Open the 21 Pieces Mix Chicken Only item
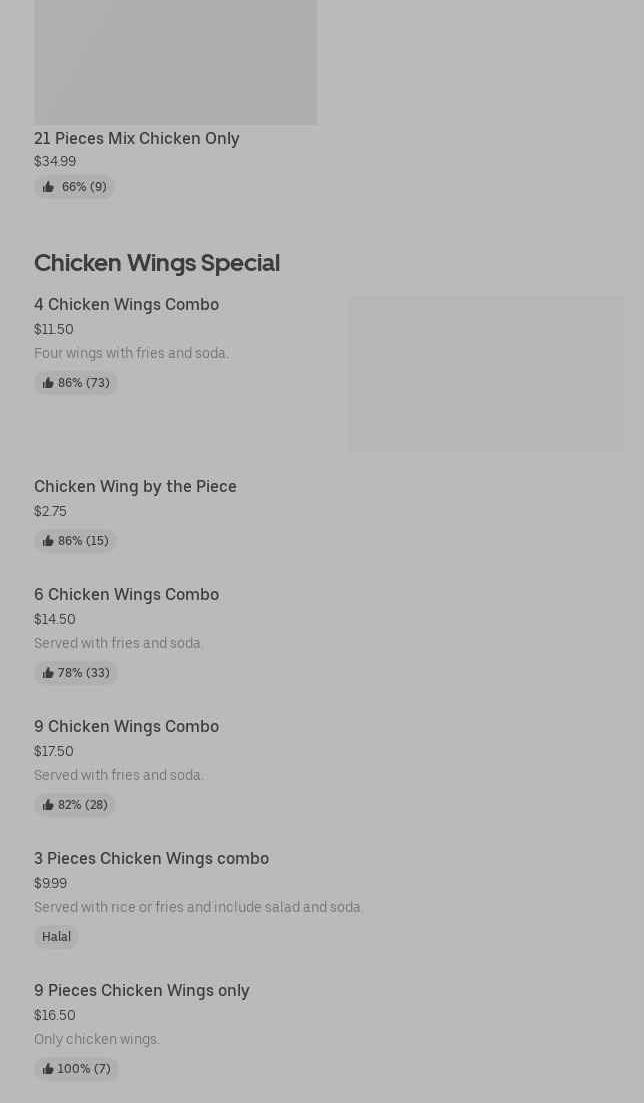The width and height of the screenshot is (644, 1103). tap(137, 138)
